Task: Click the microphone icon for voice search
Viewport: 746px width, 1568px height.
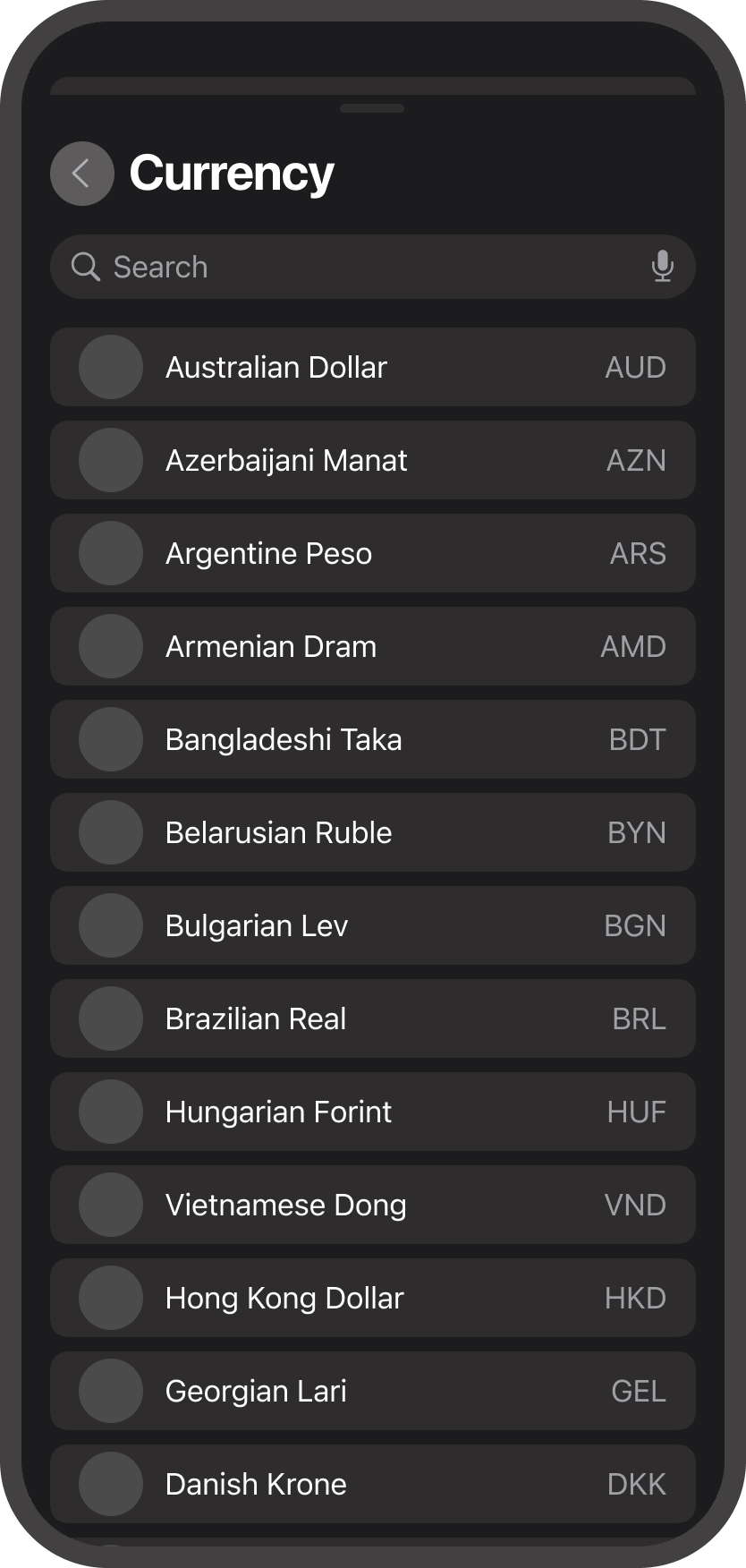Action: (x=663, y=267)
